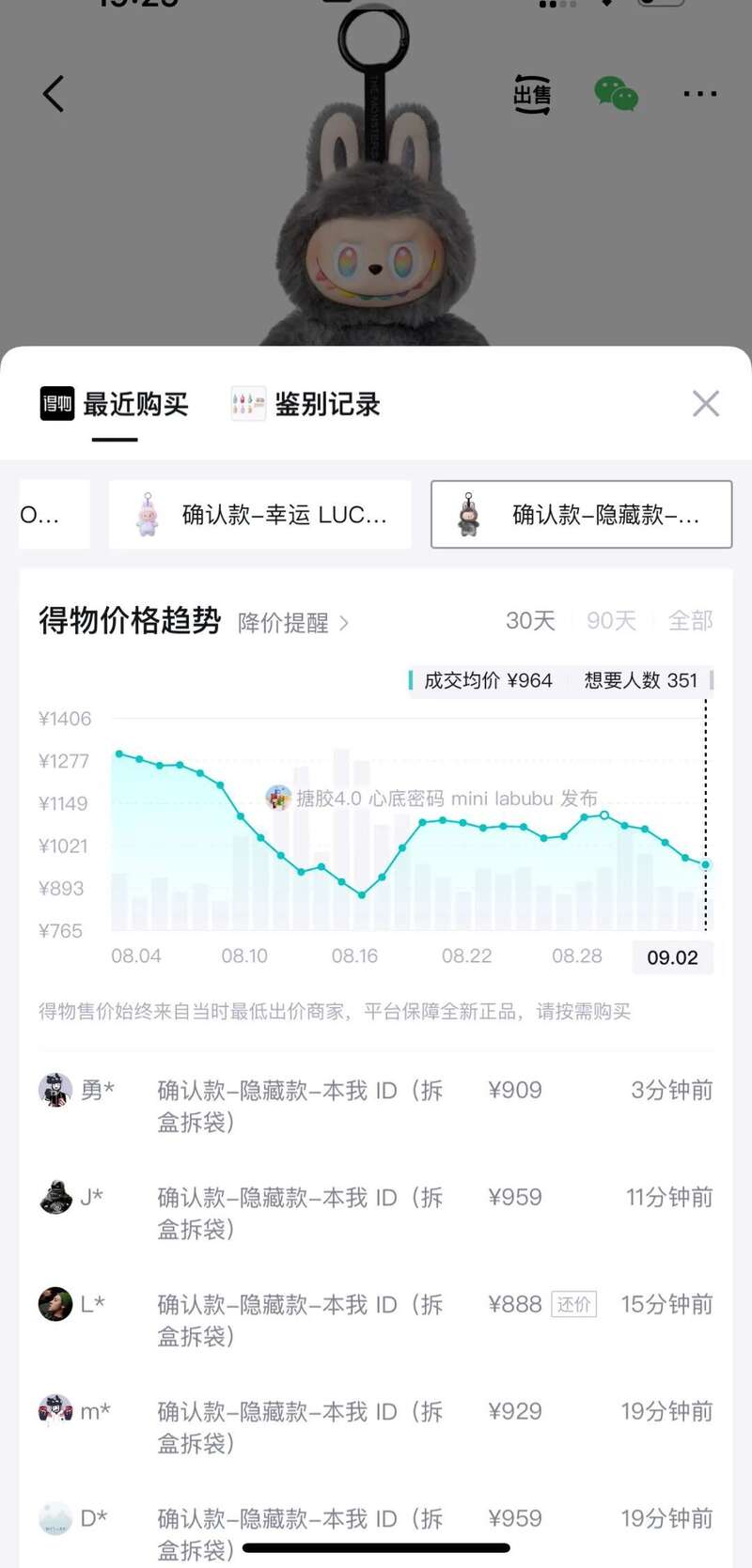
Task: Show the 90天 price trend
Action: tap(611, 621)
